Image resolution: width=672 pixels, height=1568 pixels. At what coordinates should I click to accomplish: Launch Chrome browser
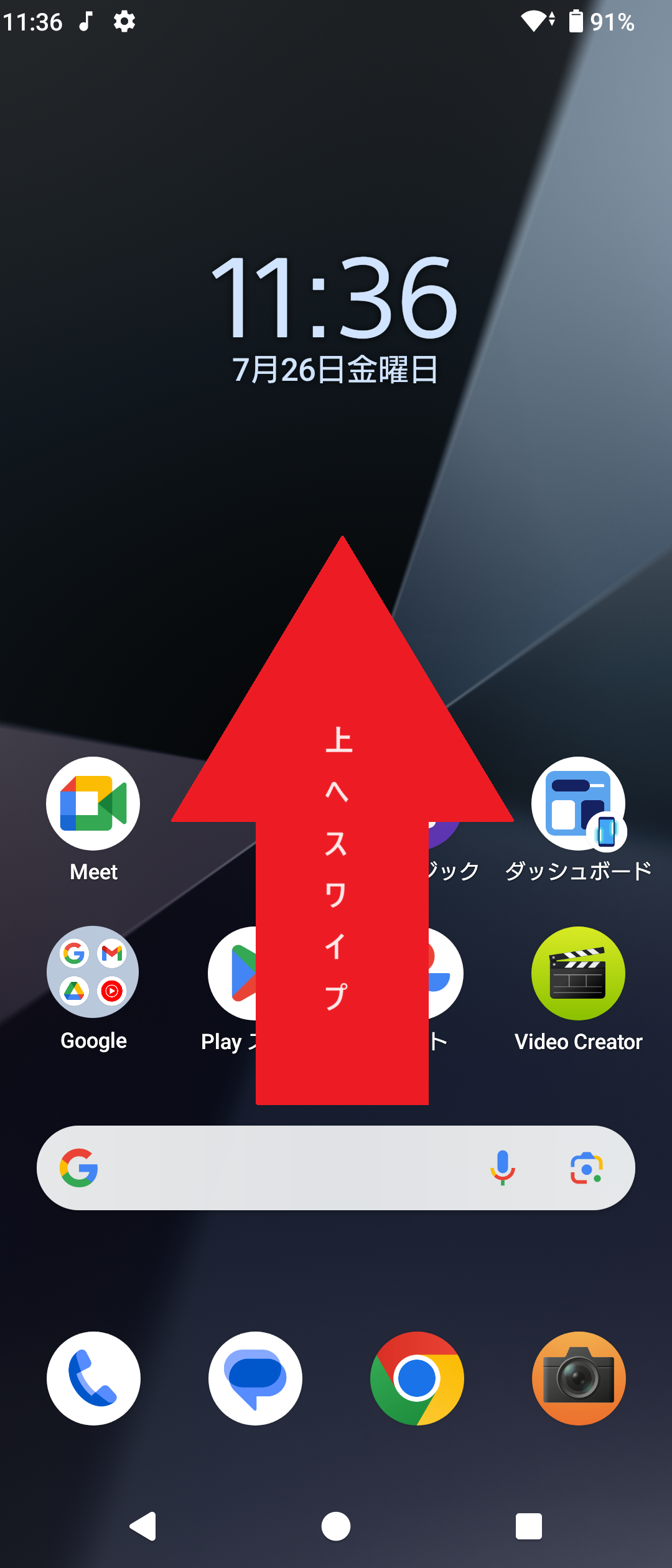417,1379
